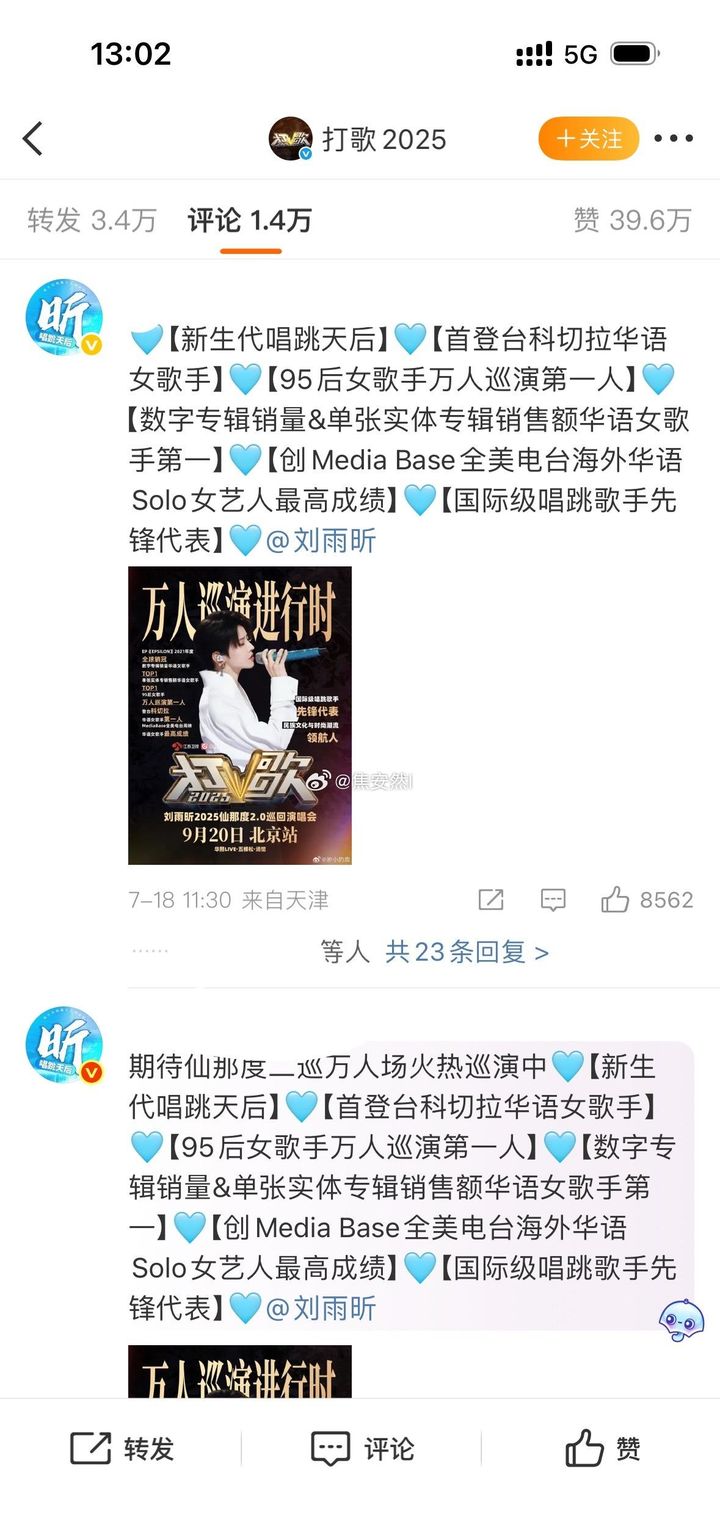Expand 共23条回复 replies

click(467, 952)
